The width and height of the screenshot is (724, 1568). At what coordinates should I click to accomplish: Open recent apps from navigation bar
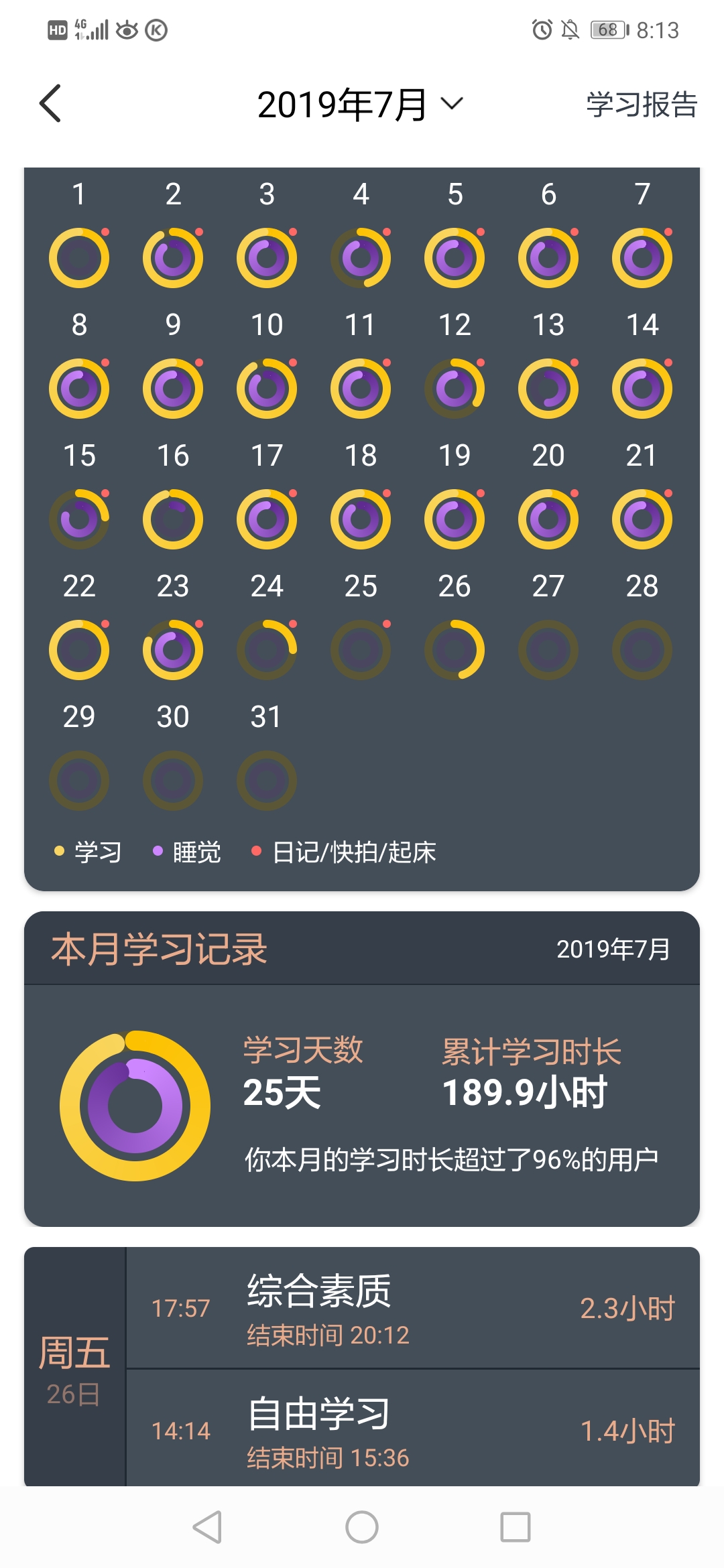(516, 1527)
